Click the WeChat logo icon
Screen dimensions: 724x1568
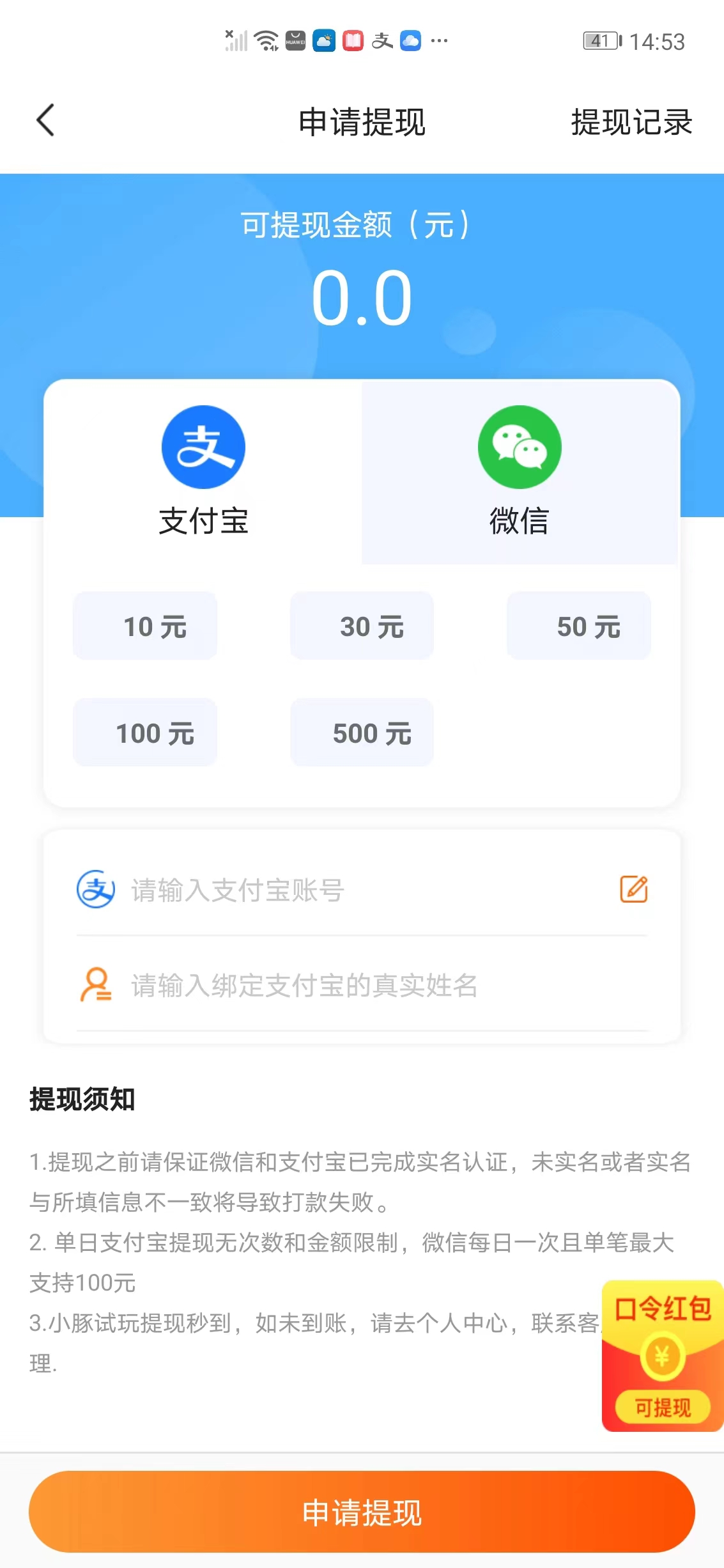pyautogui.click(x=519, y=447)
